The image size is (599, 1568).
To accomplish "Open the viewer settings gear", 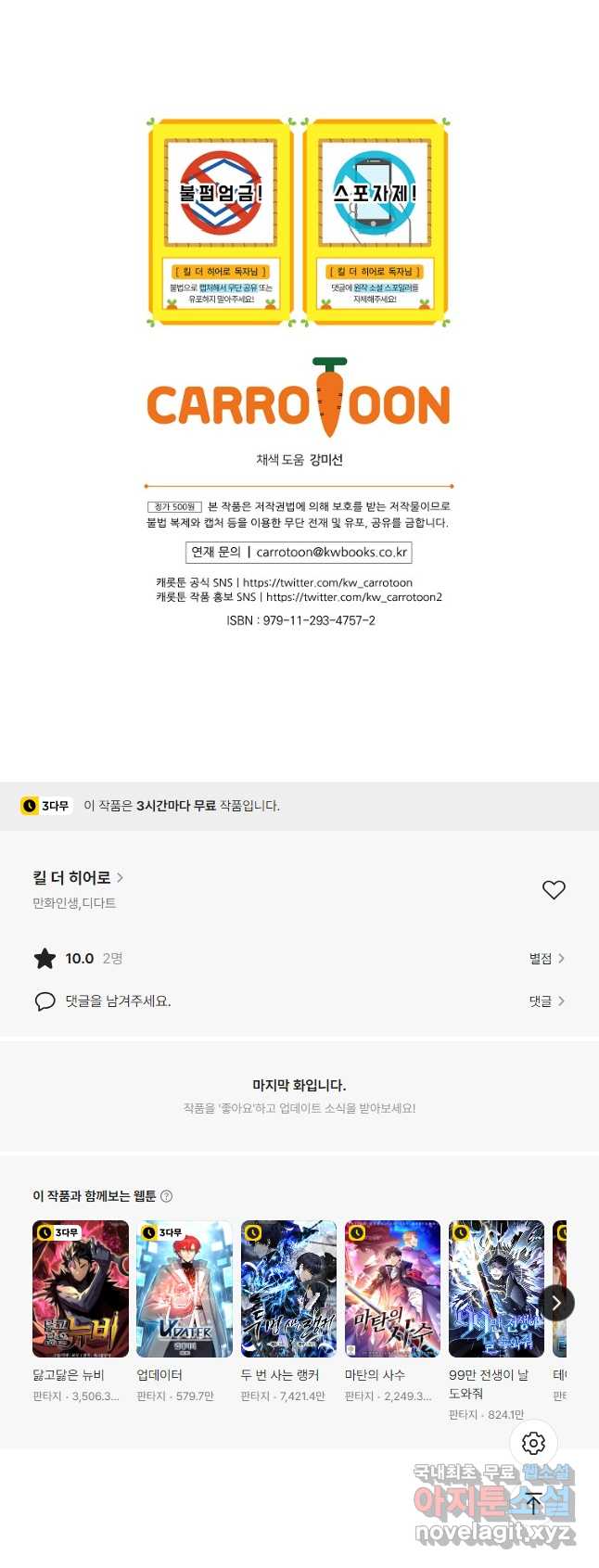I will pyautogui.click(x=533, y=1444).
